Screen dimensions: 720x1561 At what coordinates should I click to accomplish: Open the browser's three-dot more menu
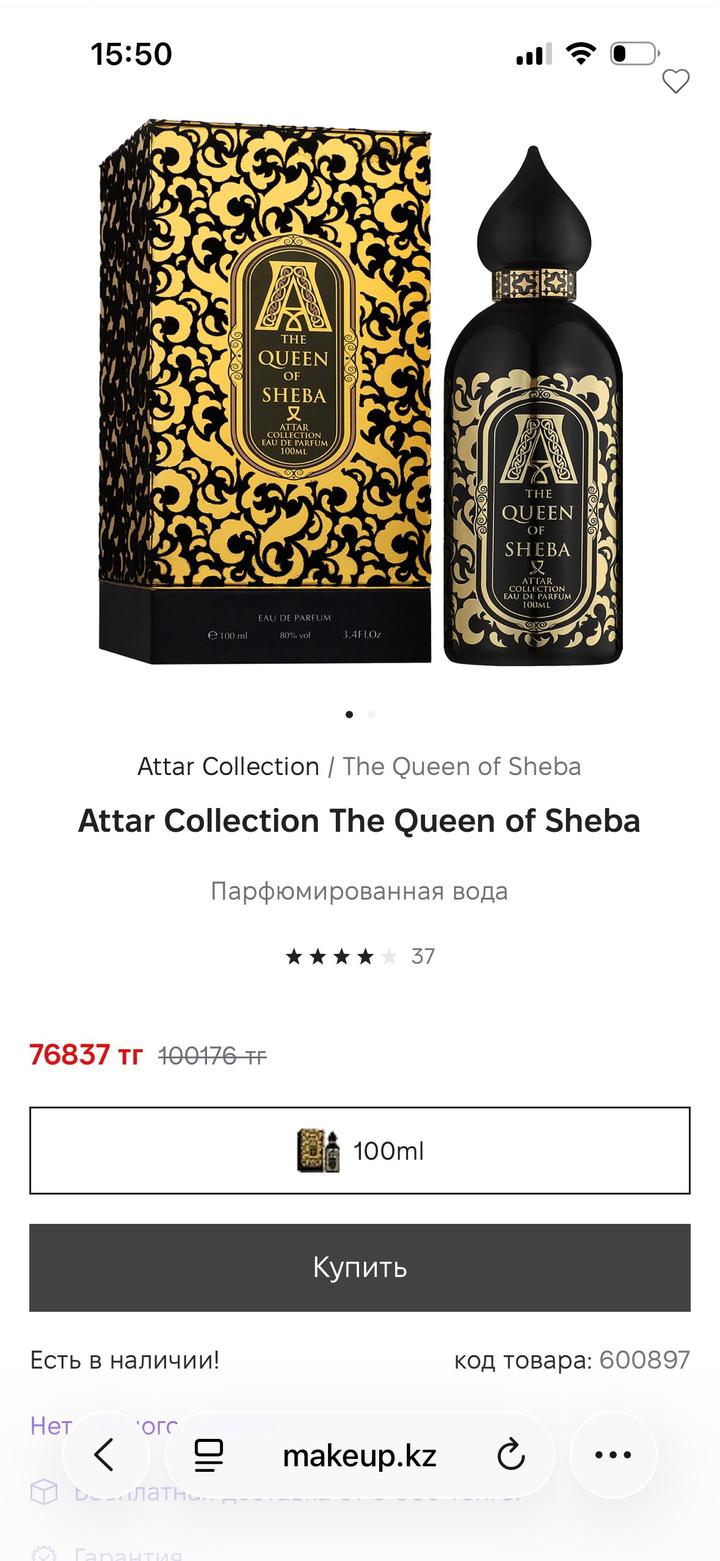pos(613,1455)
